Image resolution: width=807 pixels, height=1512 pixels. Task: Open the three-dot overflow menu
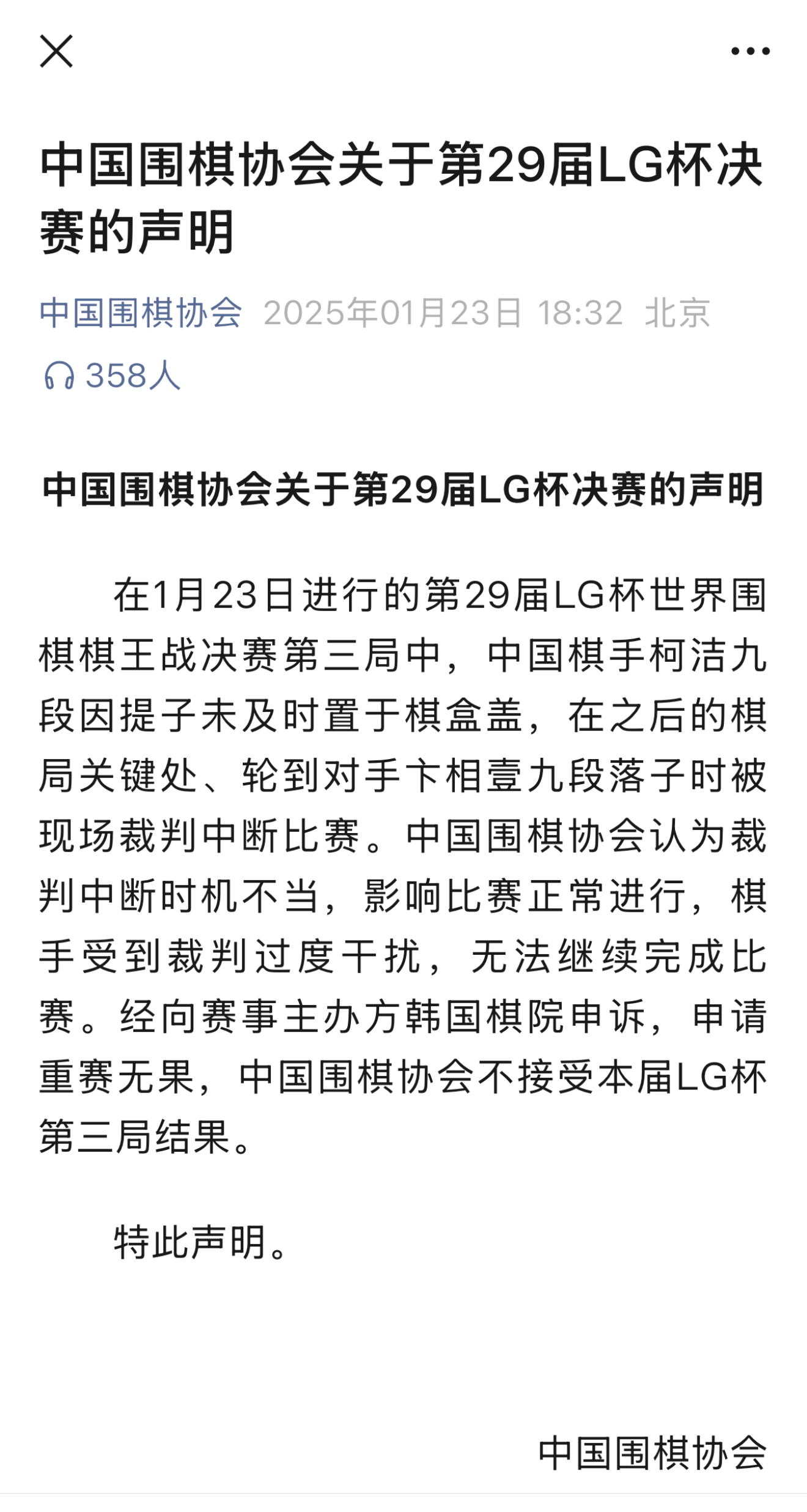[x=750, y=51]
